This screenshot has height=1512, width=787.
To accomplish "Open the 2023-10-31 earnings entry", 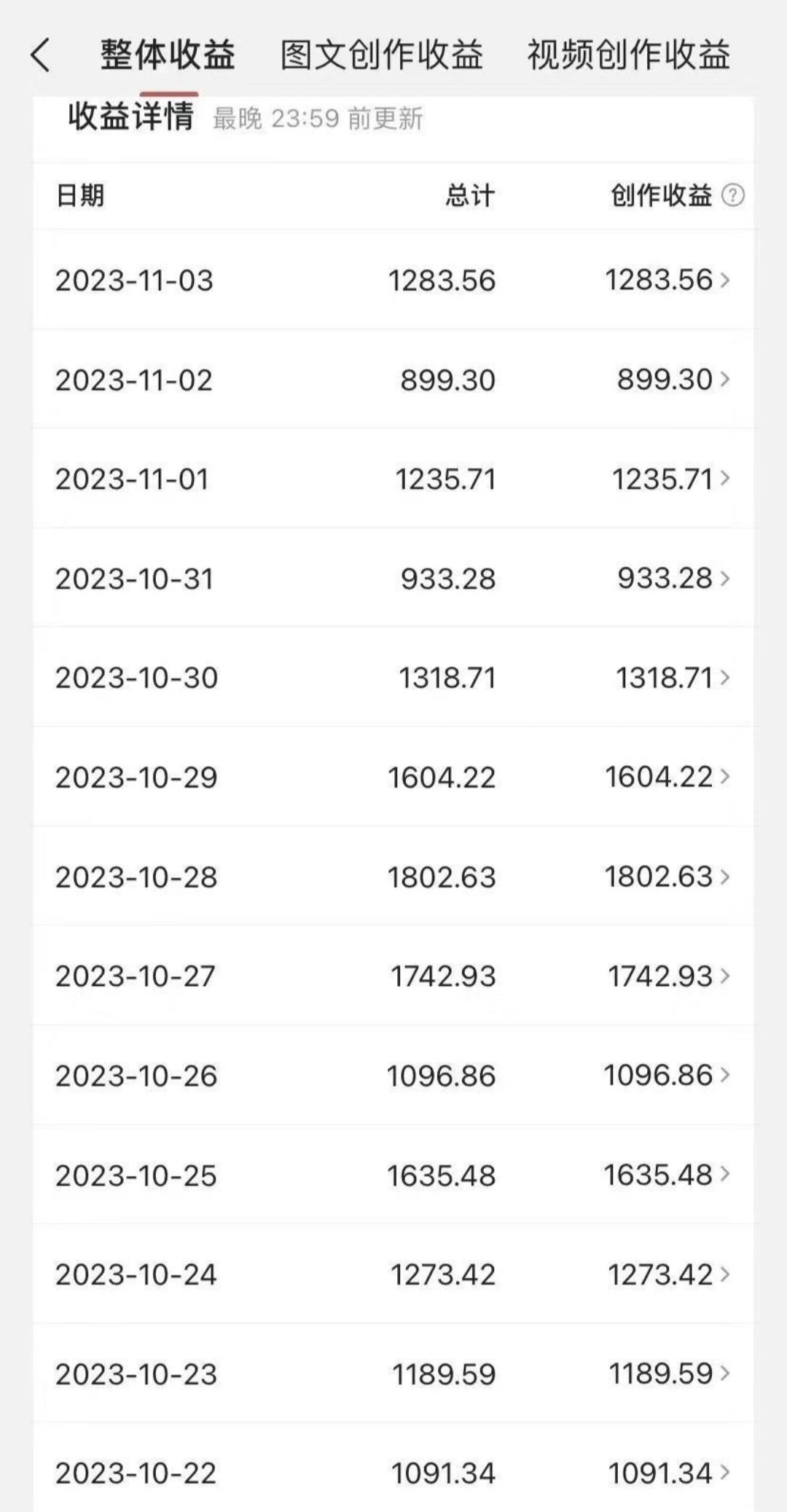I will pos(393,579).
